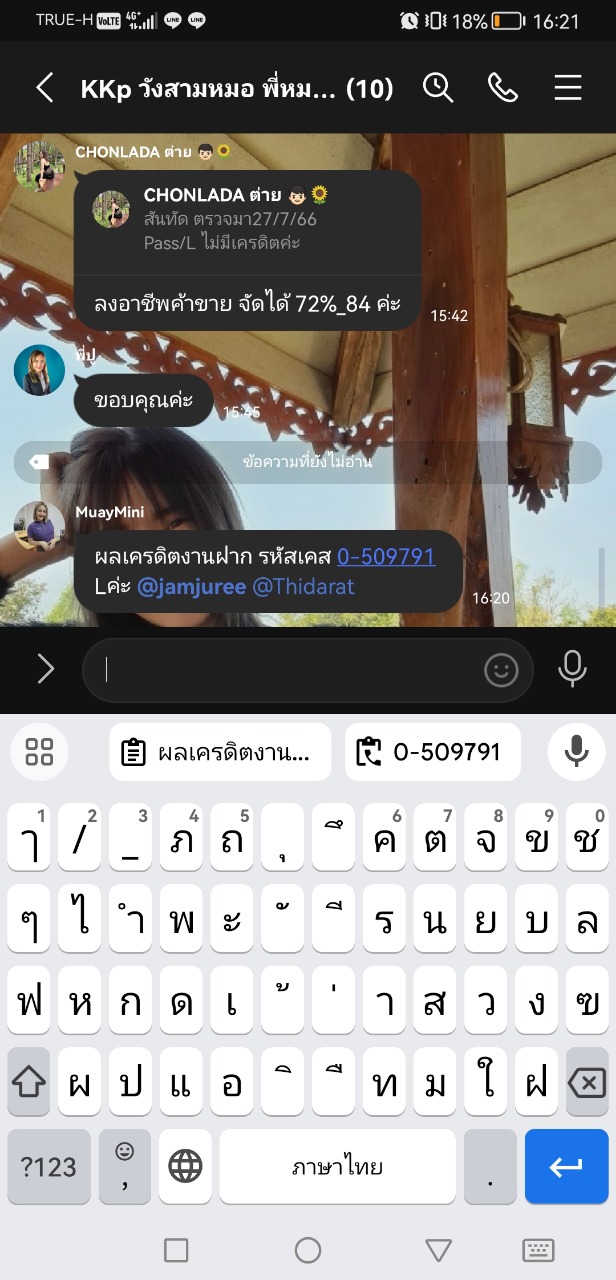616x1280 pixels.
Task: Open case code link 0-509791
Action: 385,556
